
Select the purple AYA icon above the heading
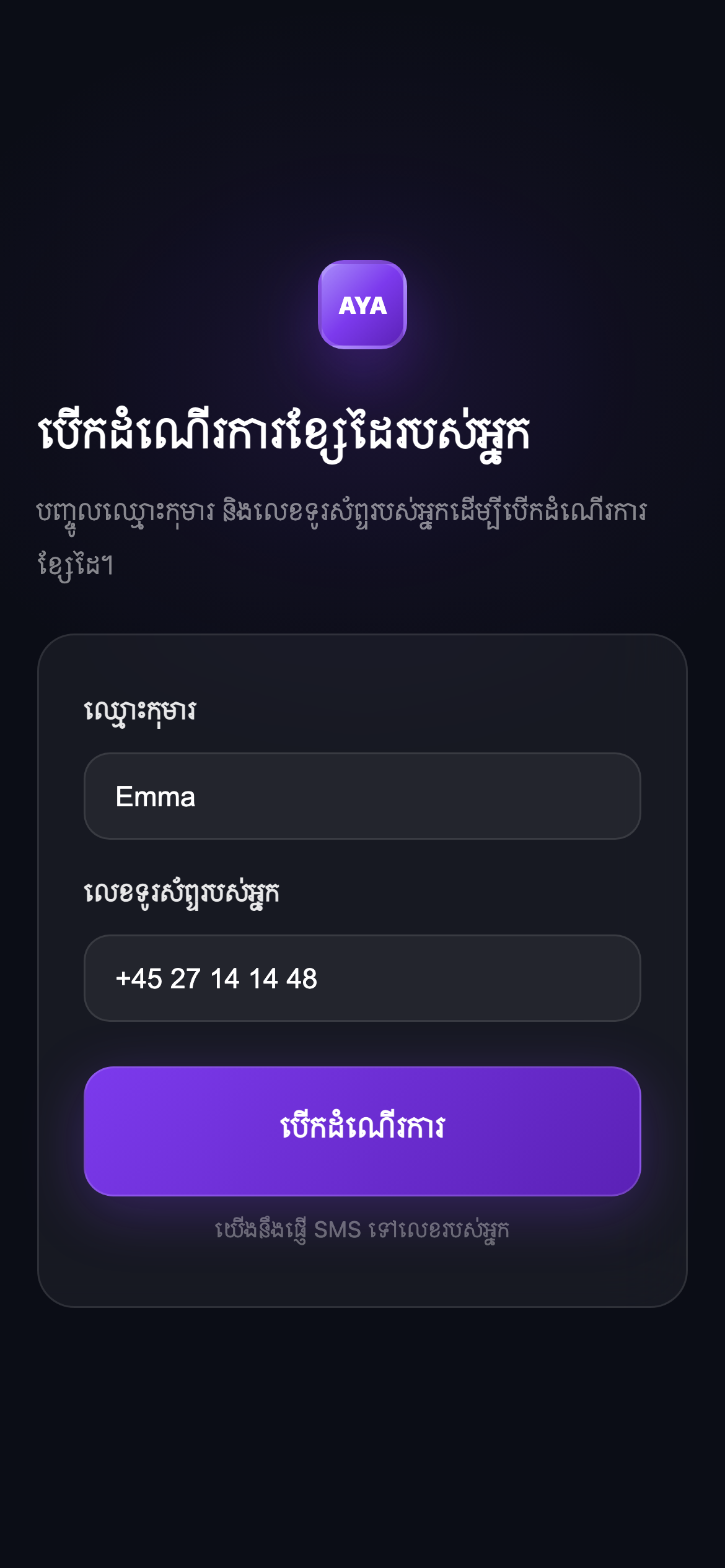tap(362, 305)
